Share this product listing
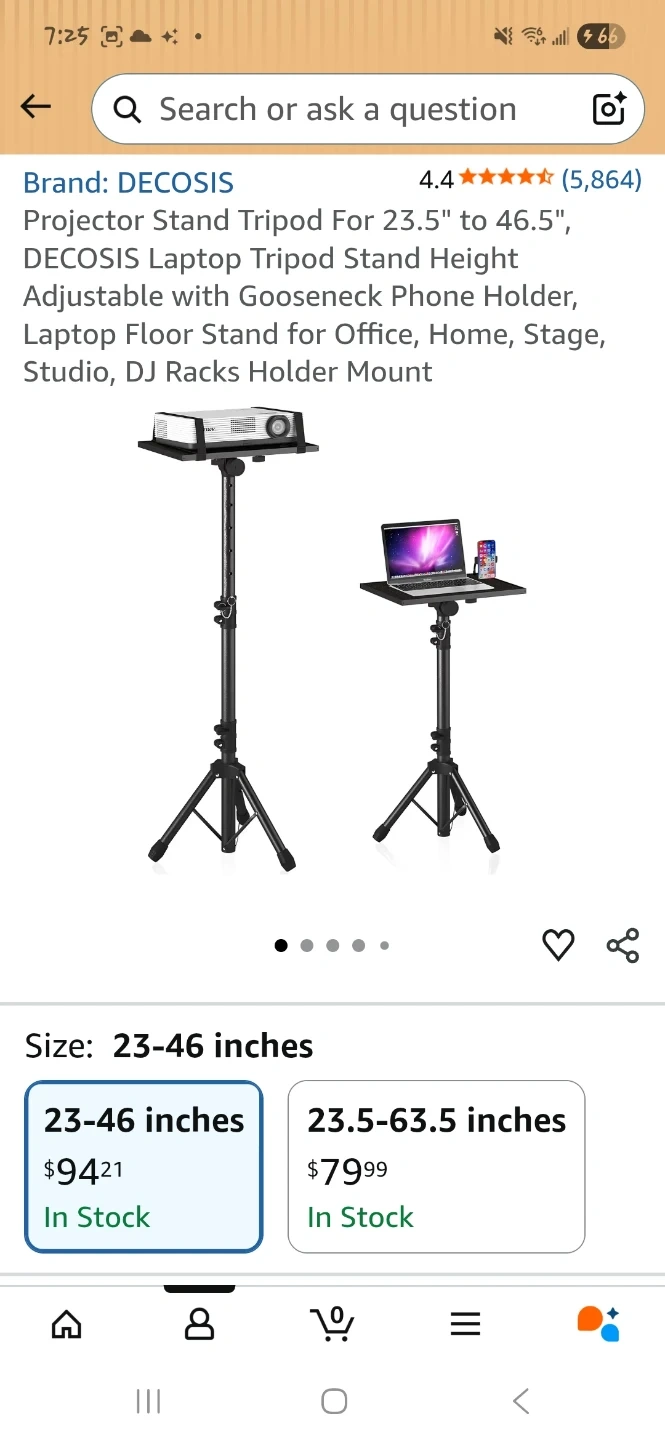Viewport: 665px width, 1440px height. click(622, 945)
